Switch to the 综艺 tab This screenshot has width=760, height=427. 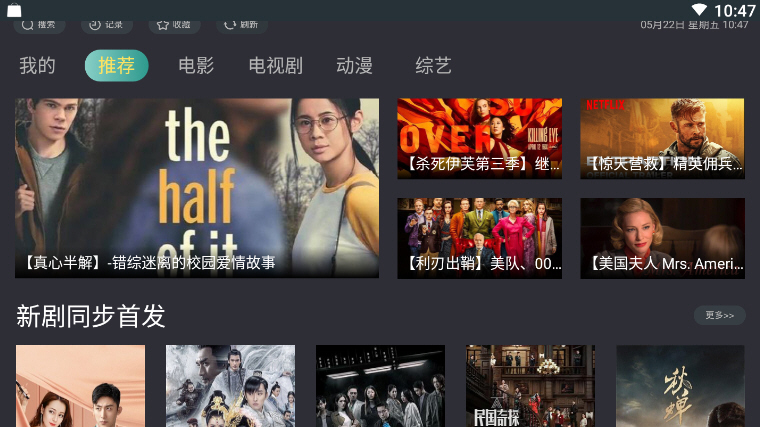click(433, 66)
